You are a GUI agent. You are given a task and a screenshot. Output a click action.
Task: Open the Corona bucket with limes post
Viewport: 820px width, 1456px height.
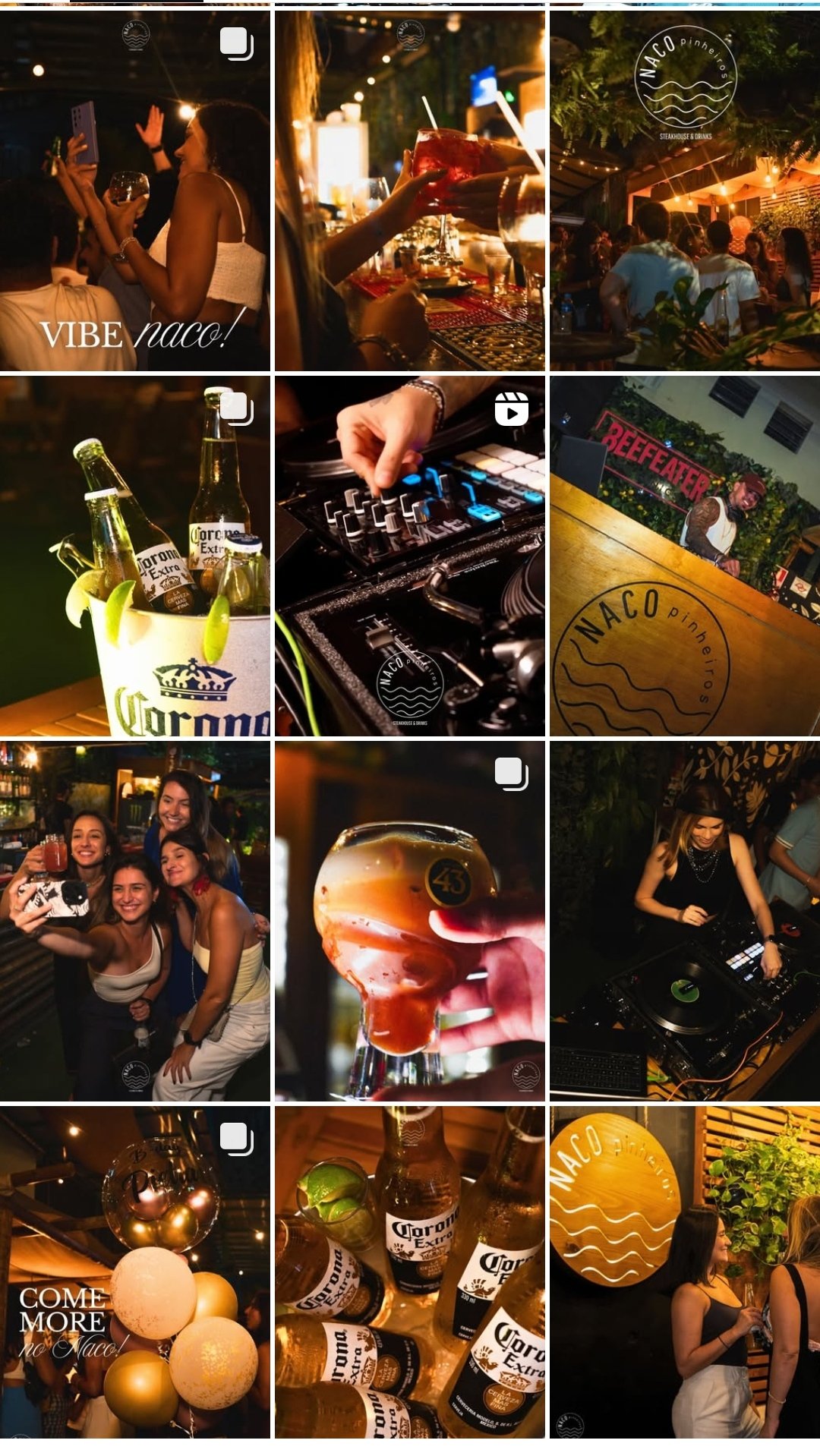click(x=134, y=556)
